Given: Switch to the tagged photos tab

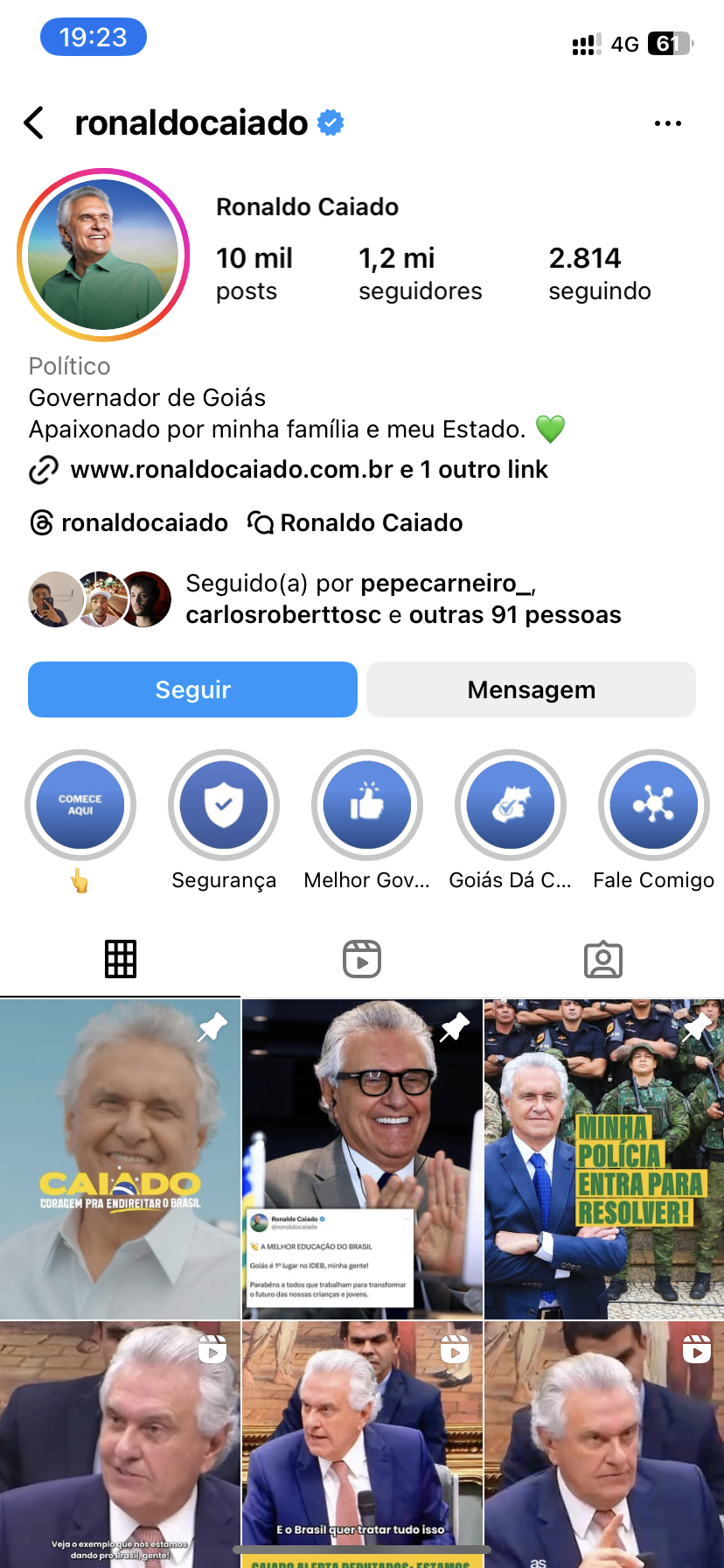Looking at the screenshot, I should (603, 959).
